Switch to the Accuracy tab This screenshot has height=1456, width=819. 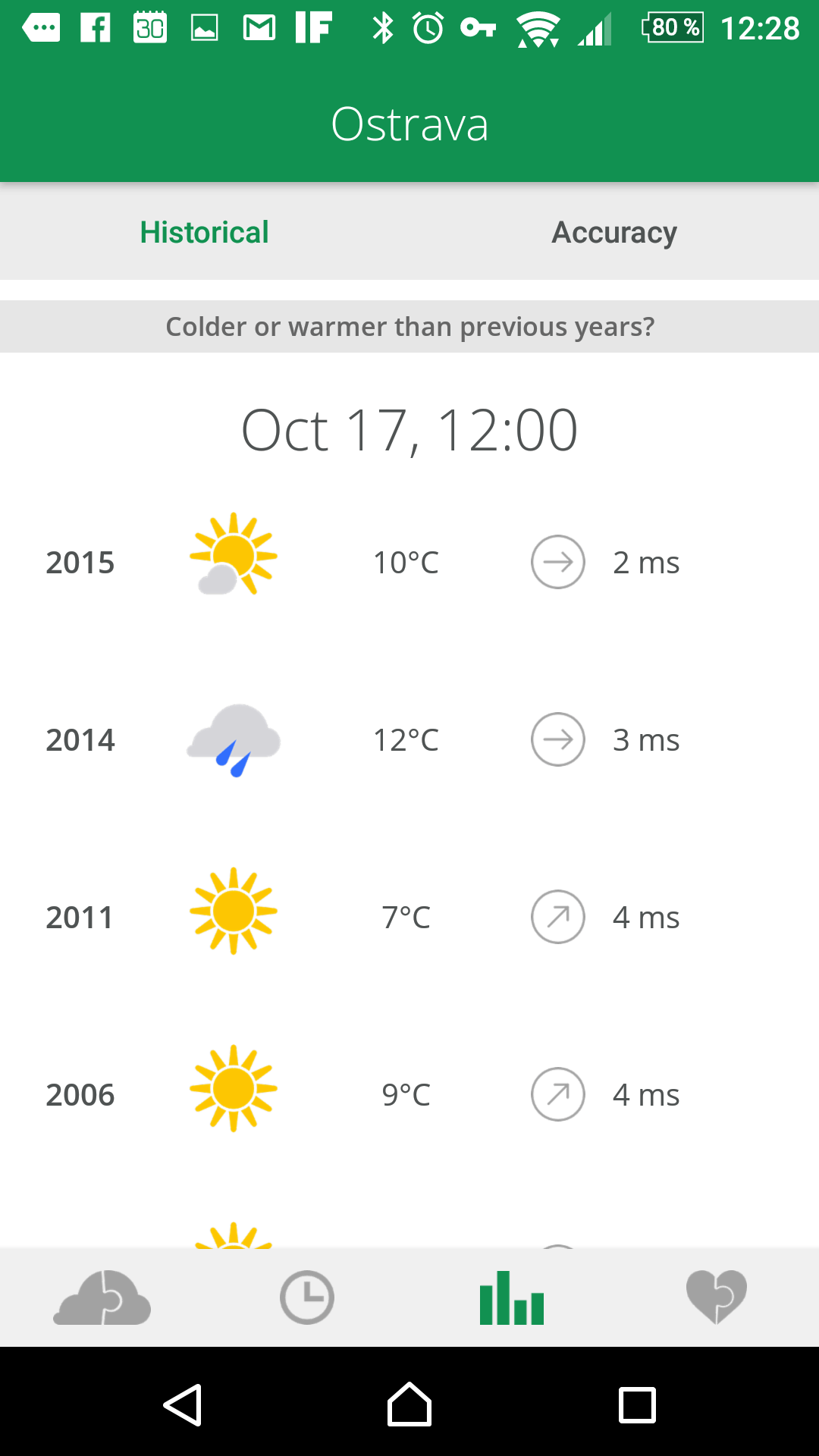point(614,232)
